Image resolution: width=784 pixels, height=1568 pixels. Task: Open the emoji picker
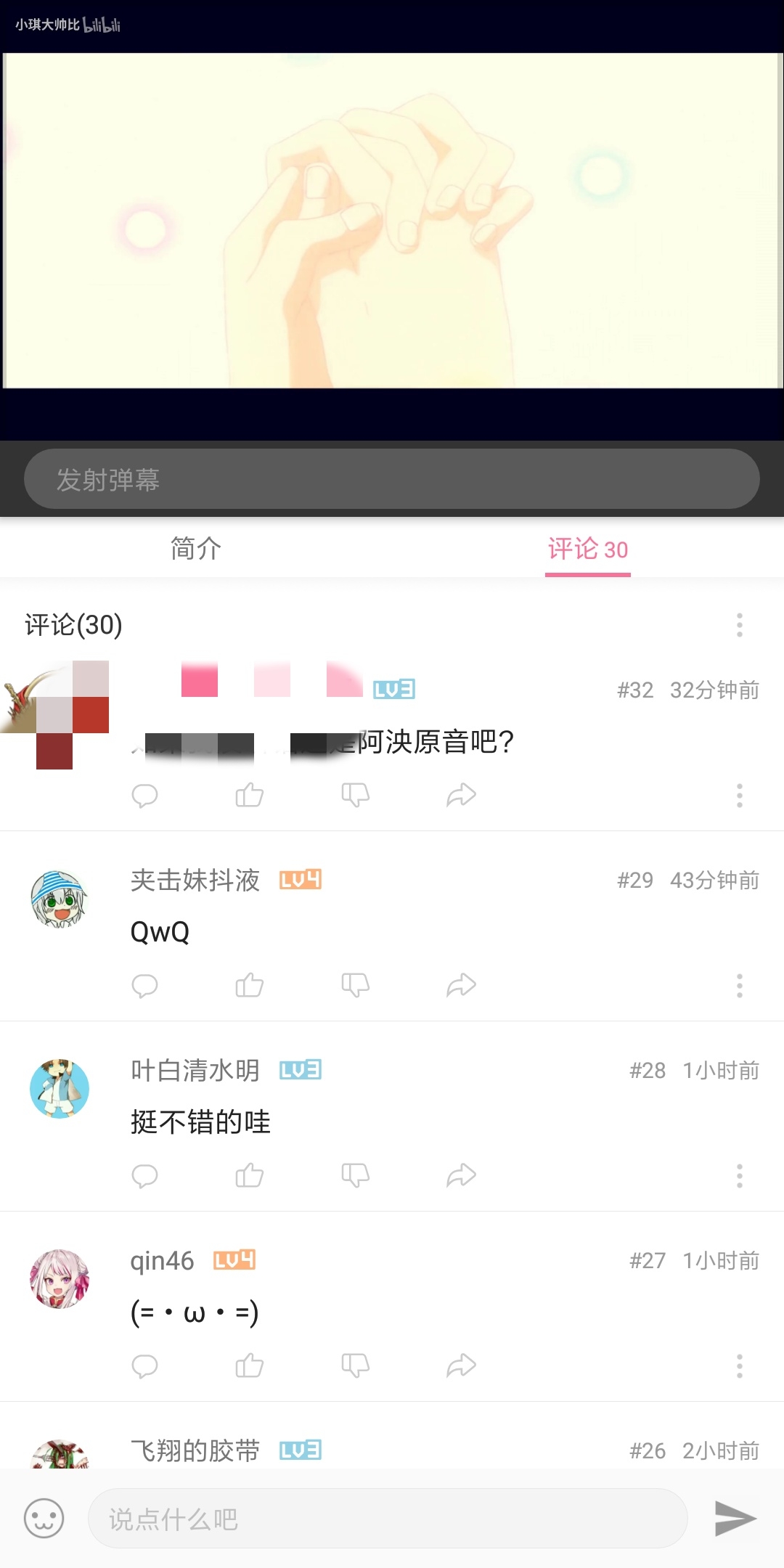(x=44, y=1519)
